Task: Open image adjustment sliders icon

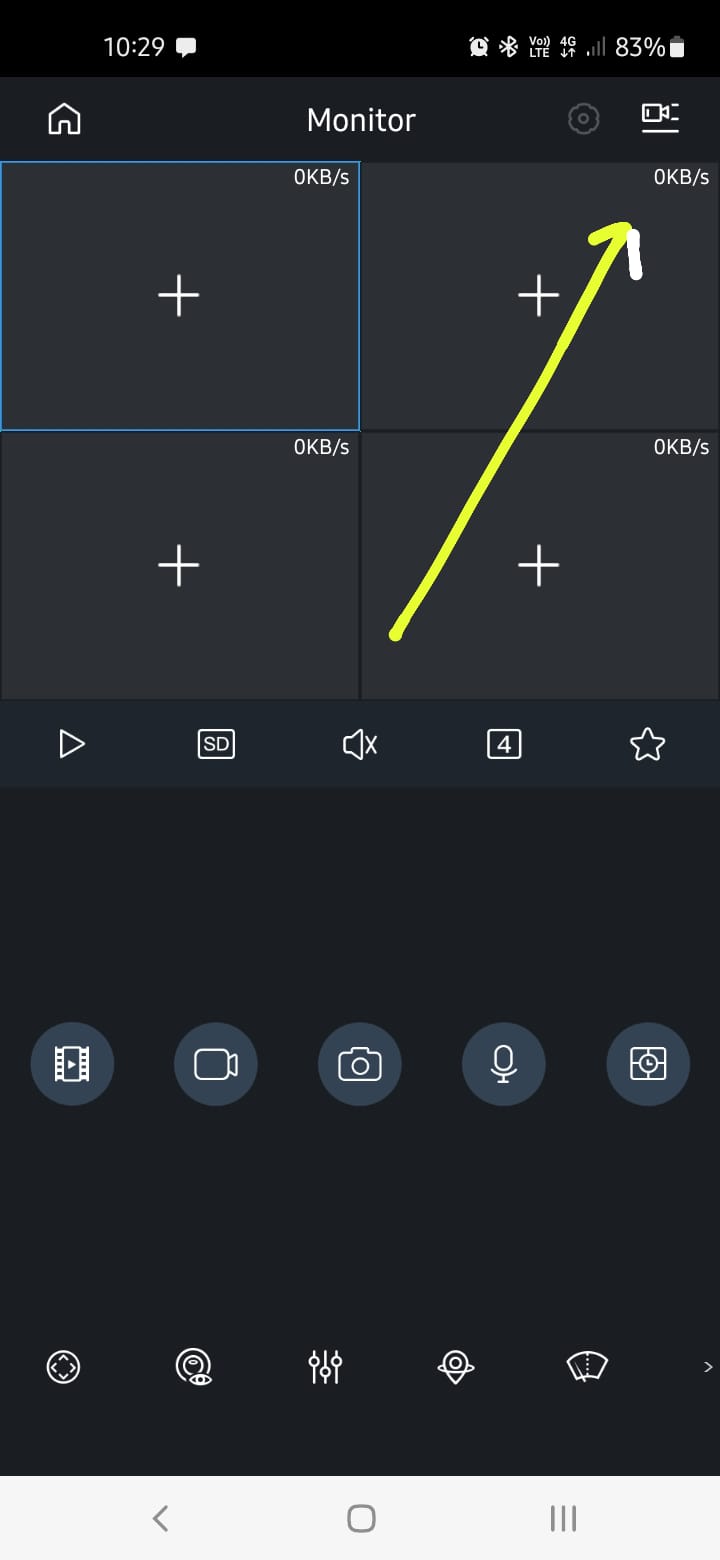Action: 325,1366
